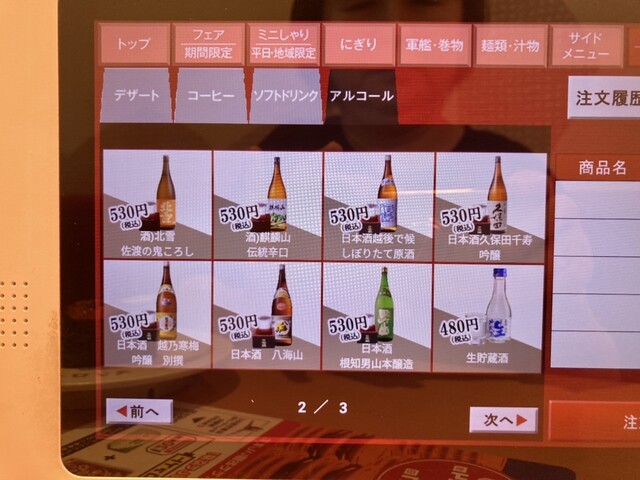This screenshot has width=640, height=480.
Task: Choose 麒麟山 伝統辛口 sake
Action: 267,204
